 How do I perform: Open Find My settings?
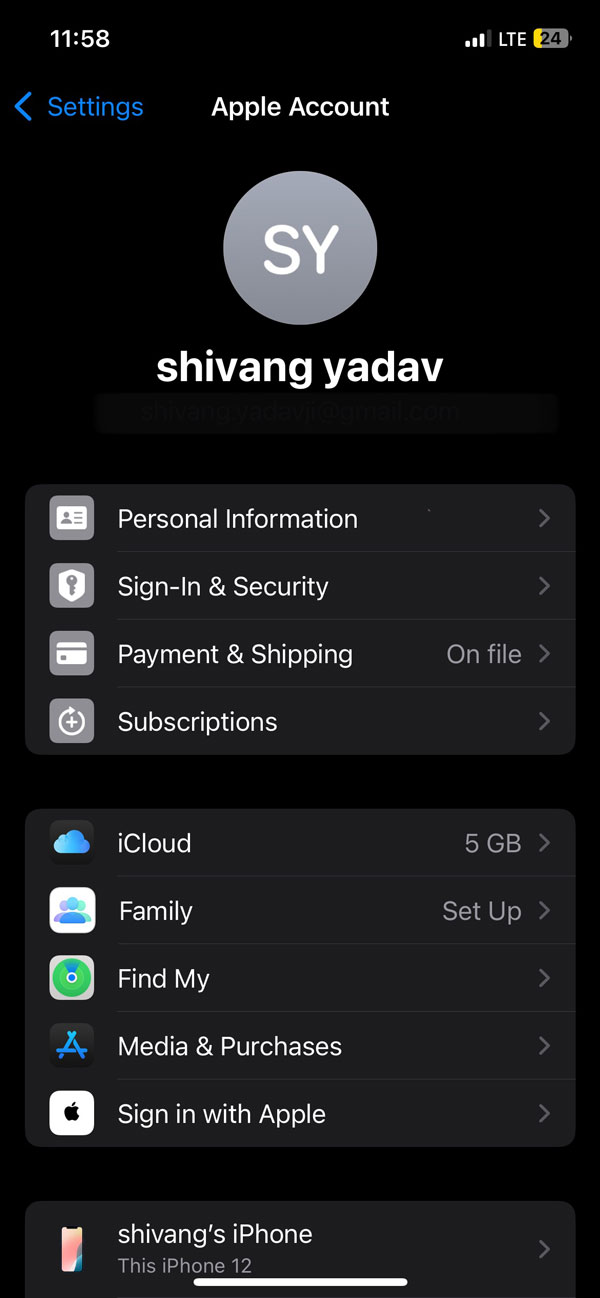coord(300,978)
